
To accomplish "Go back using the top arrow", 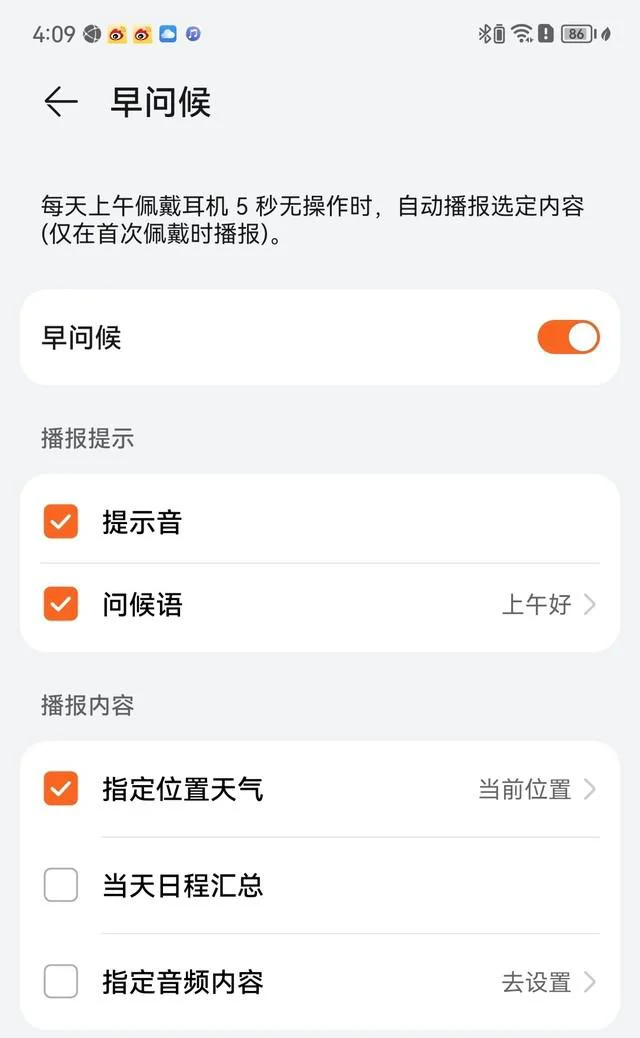I will [x=61, y=102].
